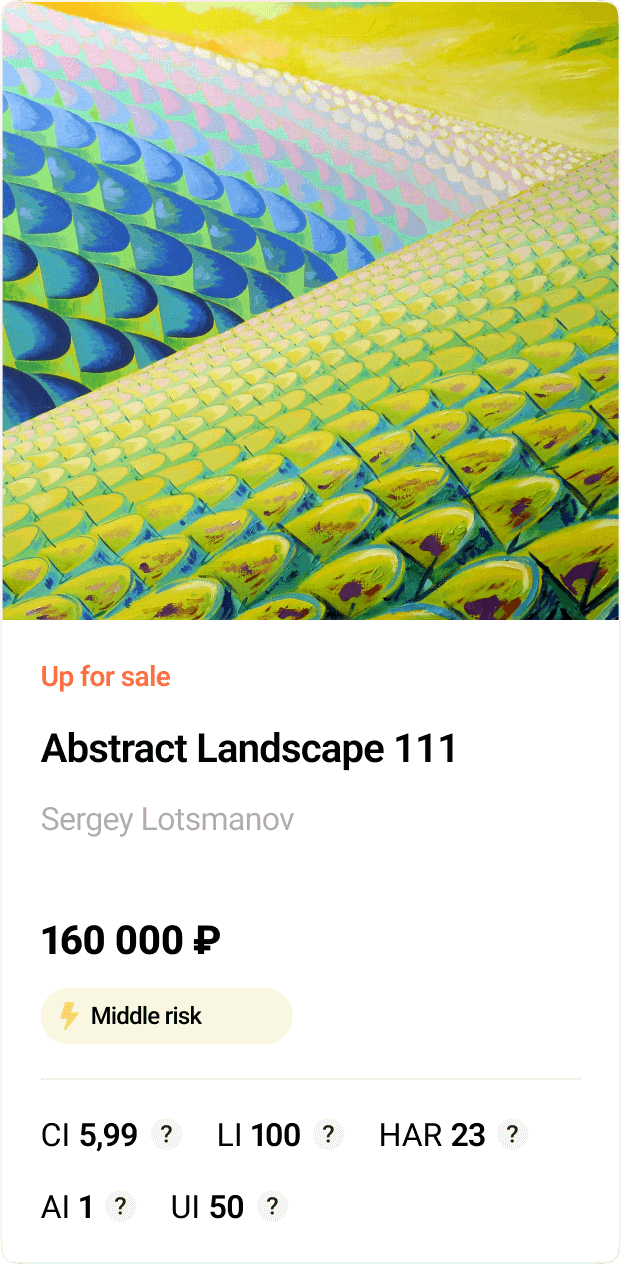Screen dimensions: 621x1264
Task: Show help for the CI index
Action: coord(167,1135)
